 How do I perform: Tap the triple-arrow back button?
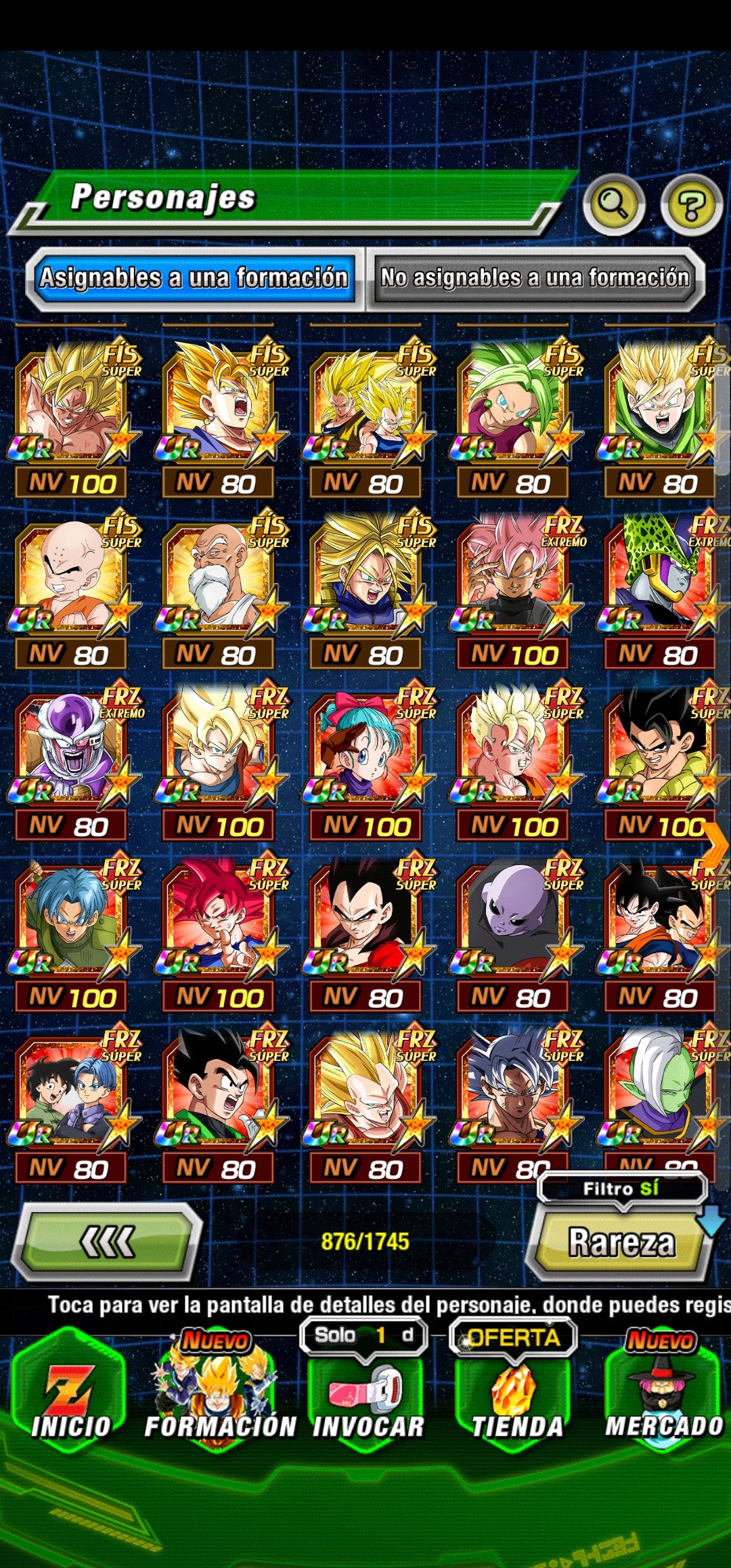coord(107,1242)
